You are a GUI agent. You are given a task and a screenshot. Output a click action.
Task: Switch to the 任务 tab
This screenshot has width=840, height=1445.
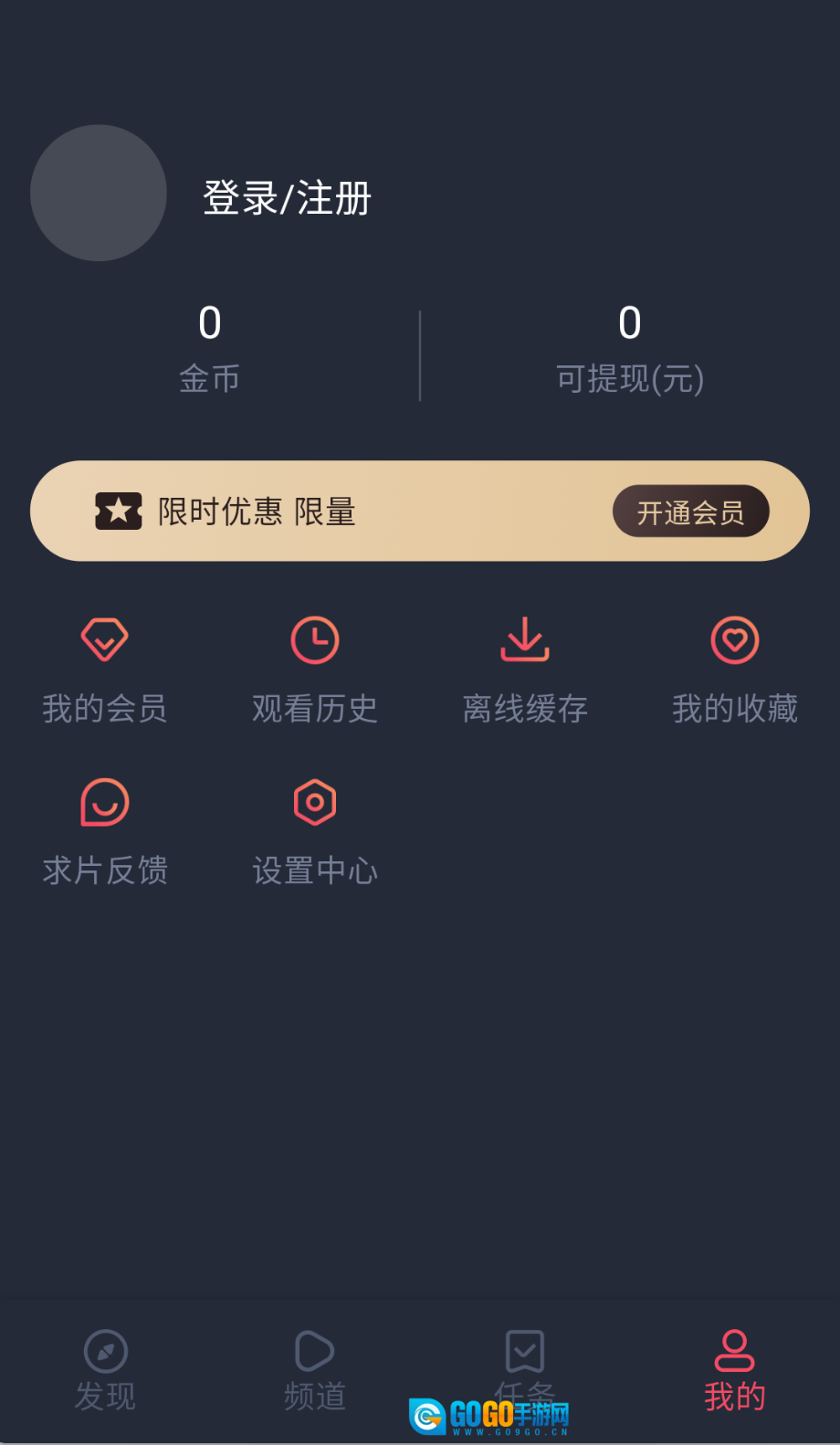(x=524, y=1370)
